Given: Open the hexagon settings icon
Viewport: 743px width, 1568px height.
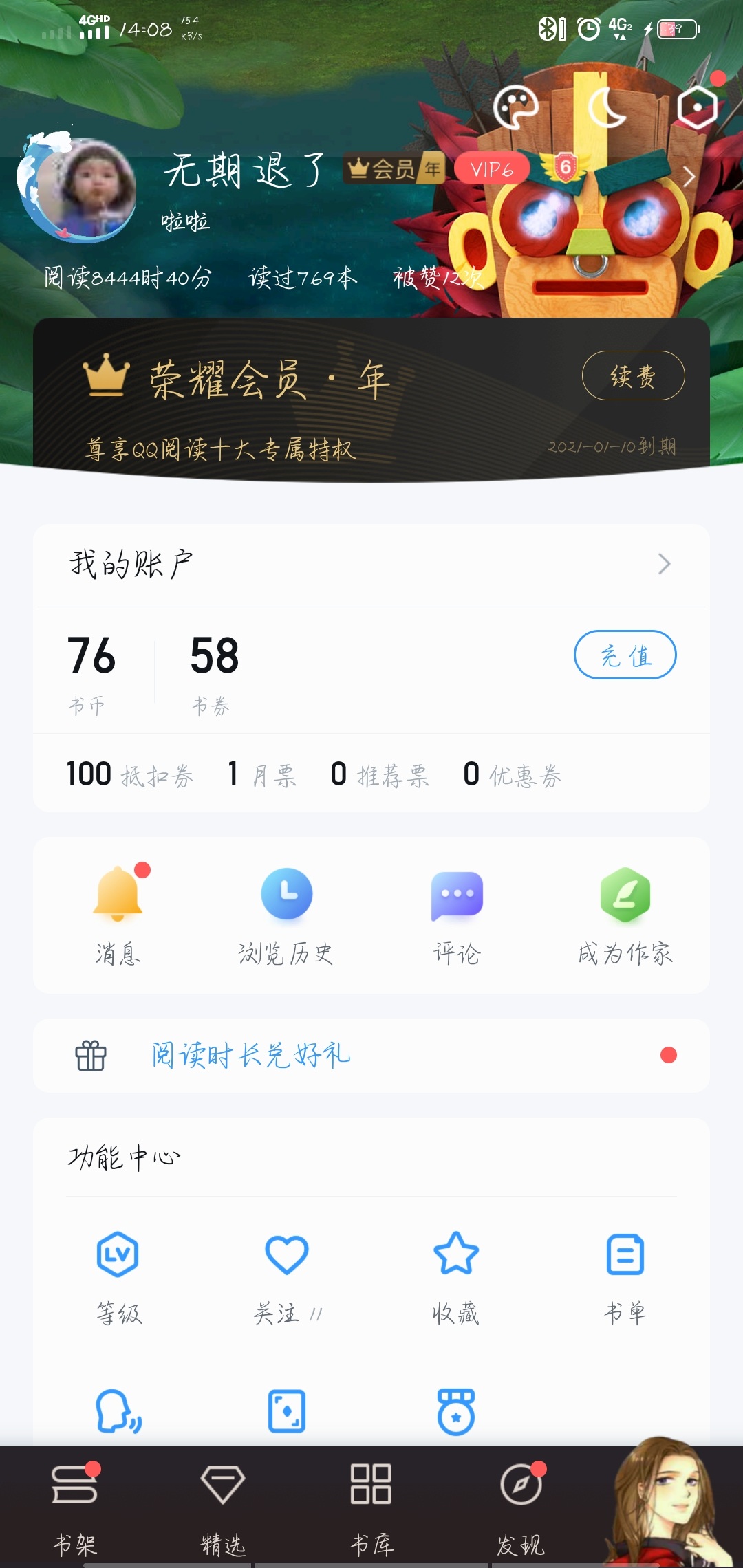Looking at the screenshot, I should (x=698, y=107).
